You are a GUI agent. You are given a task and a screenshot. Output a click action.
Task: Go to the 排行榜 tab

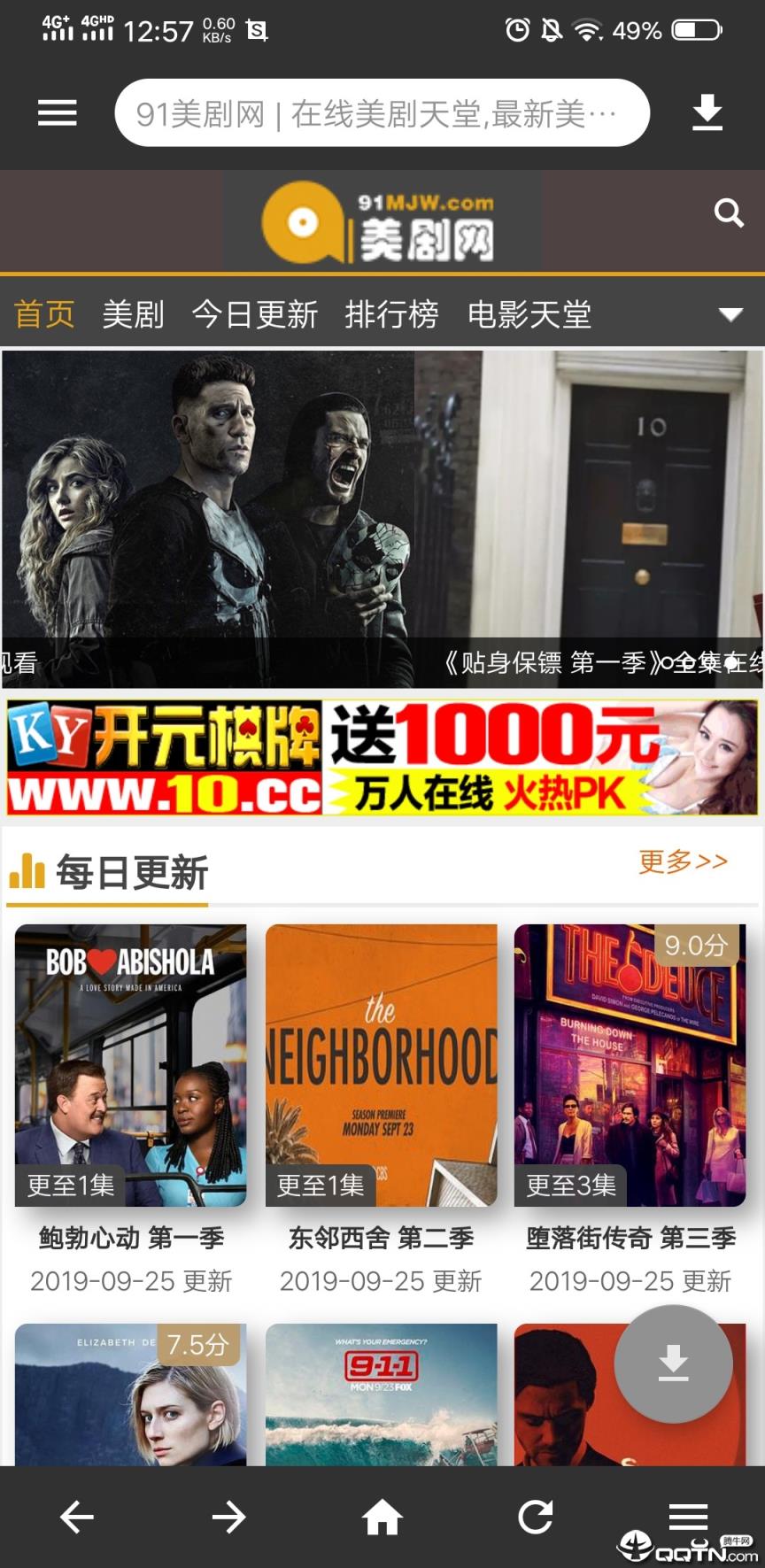point(391,314)
